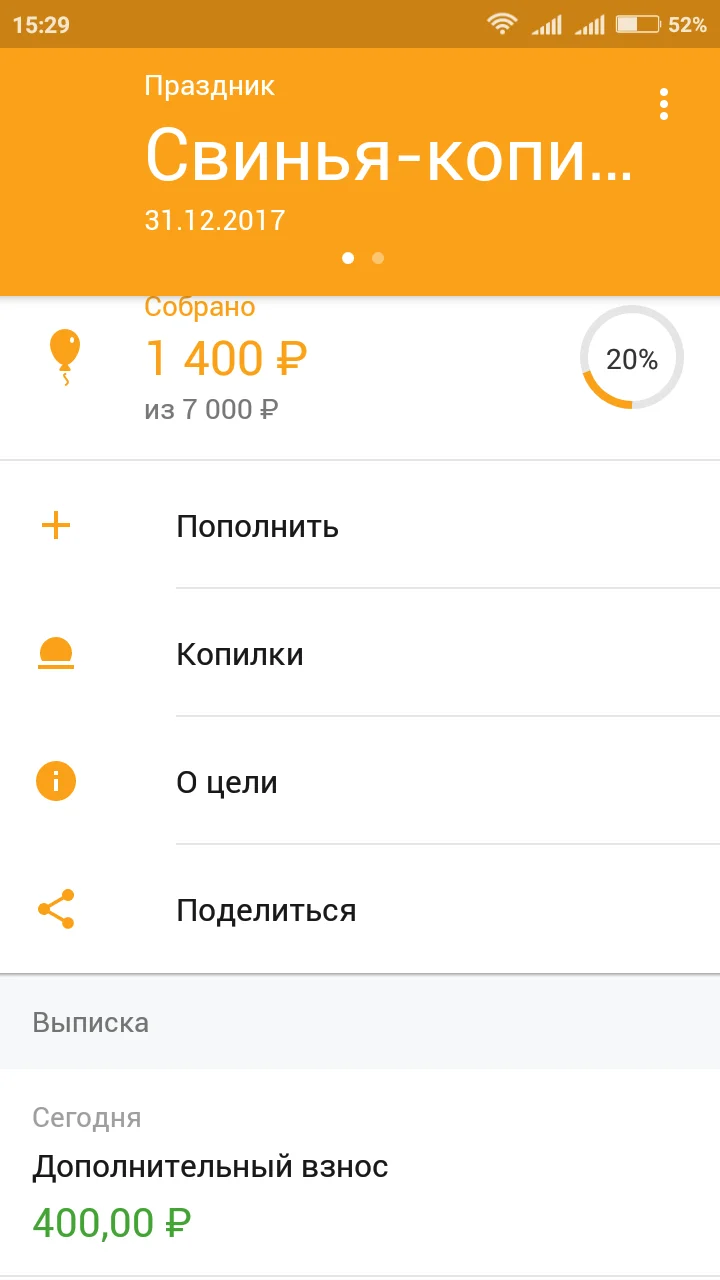Tap the plus icon to replenish the goal
The height and width of the screenshot is (1280, 720).
(56, 525)
